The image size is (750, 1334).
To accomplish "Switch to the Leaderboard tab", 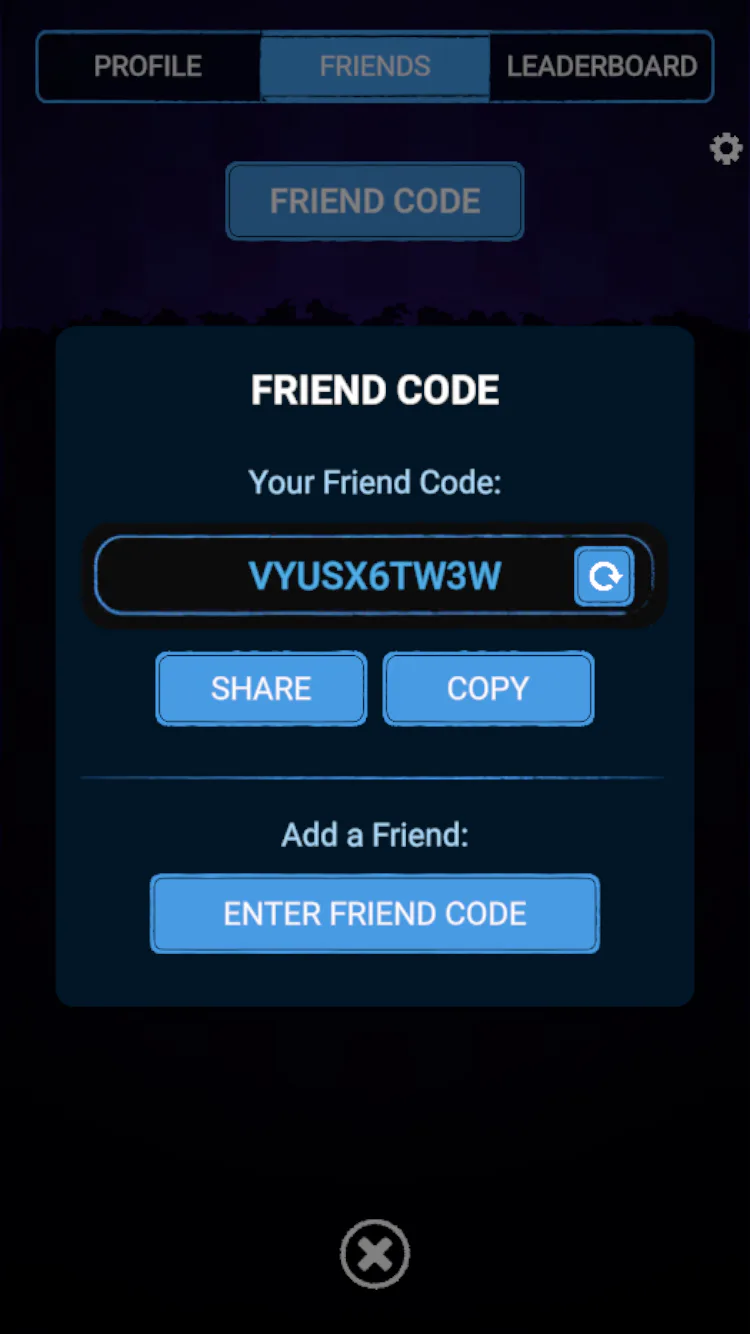I will [602, 66].
